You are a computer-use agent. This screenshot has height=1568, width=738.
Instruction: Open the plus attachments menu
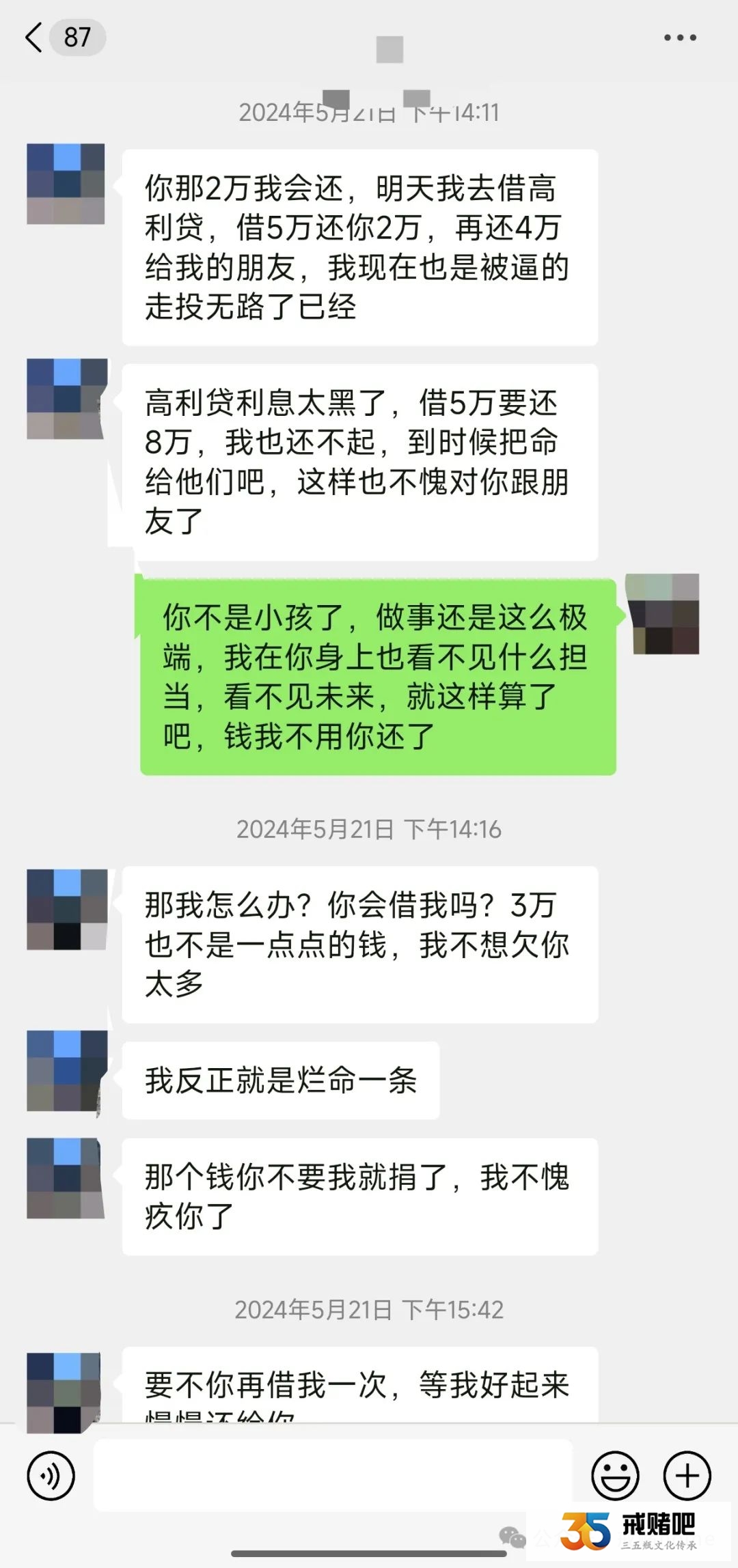[687, 1476]
